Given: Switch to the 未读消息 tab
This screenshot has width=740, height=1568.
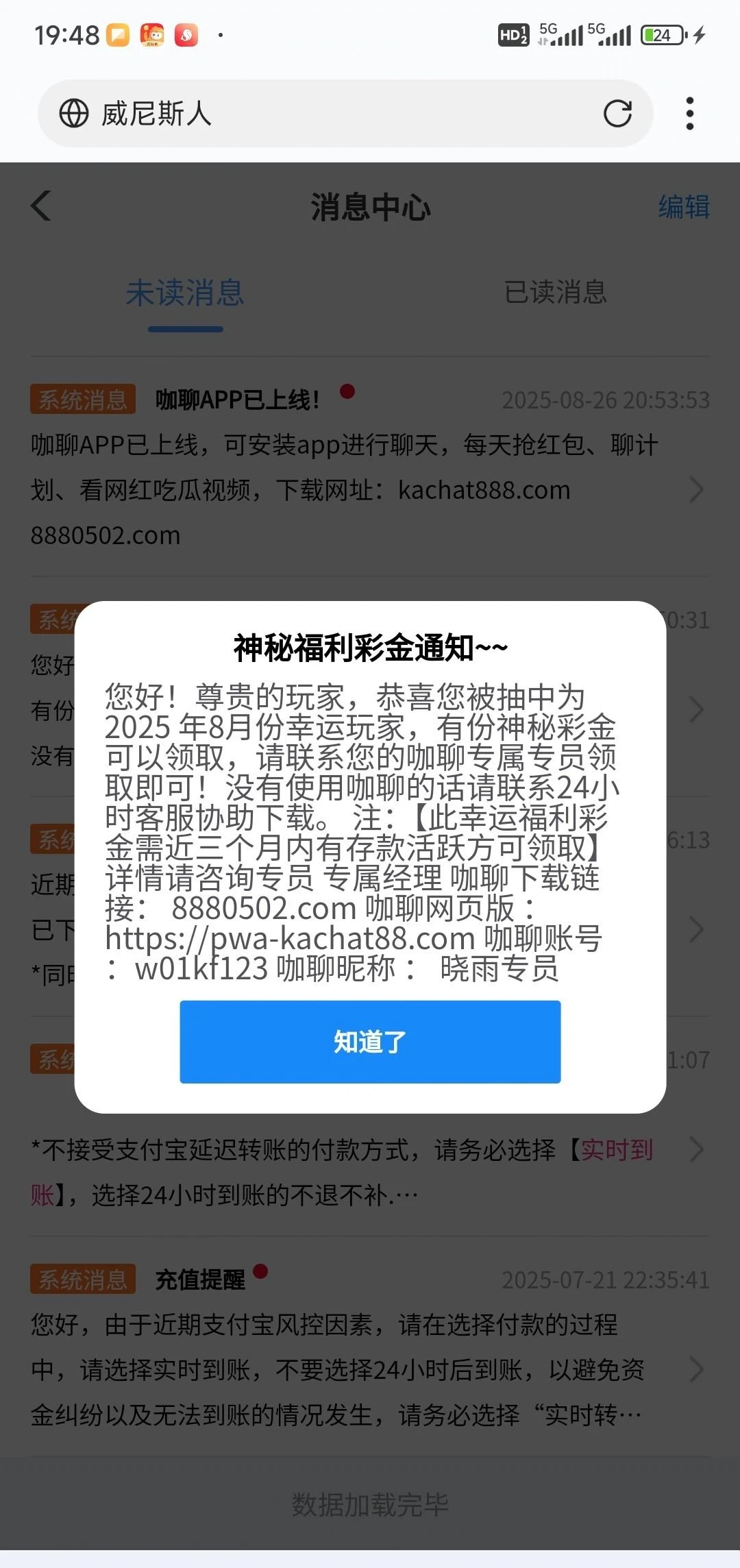Looking at the screenshot, I should click(185, 293).
